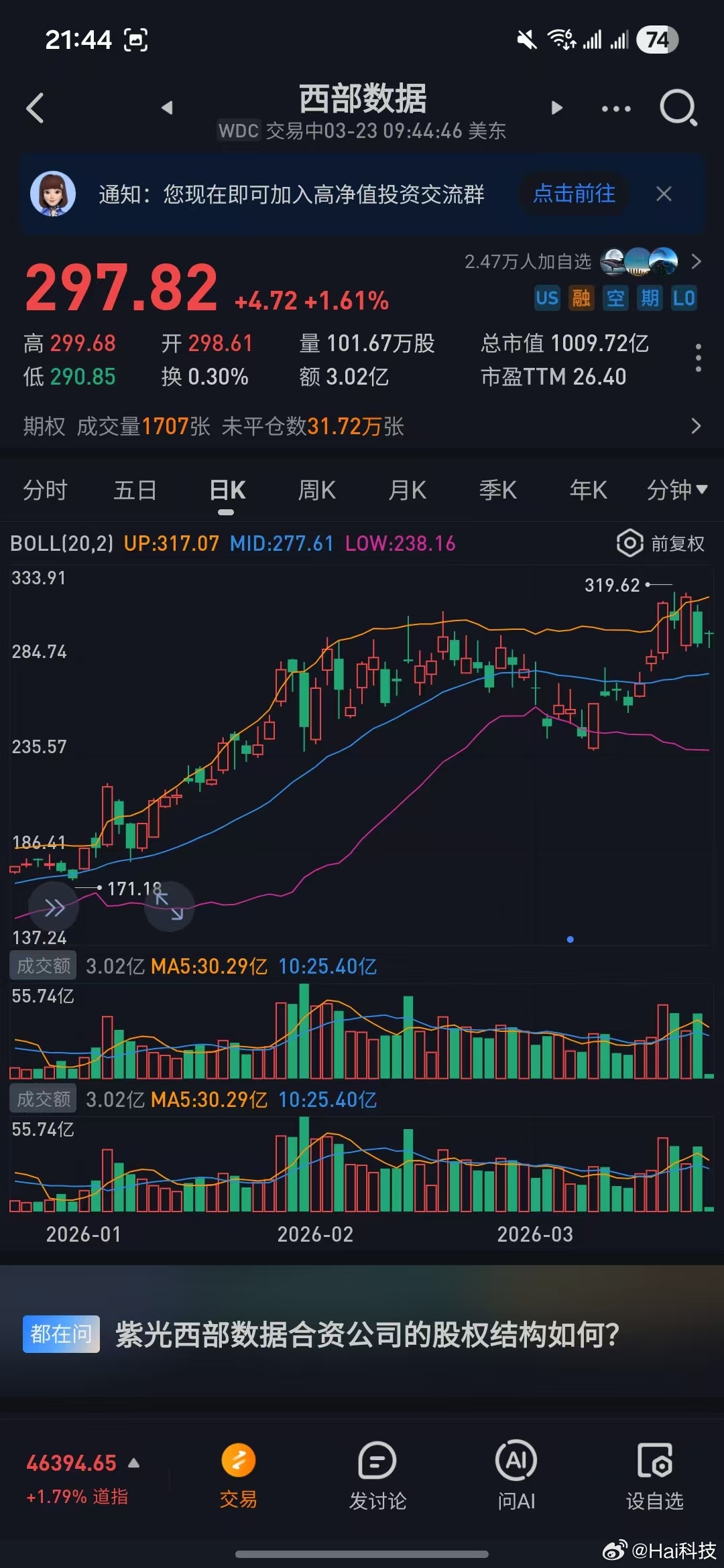Viewport: 724px width, 1568px height.
Task: Tap the back arrow at top left
Action: (35, 108)
